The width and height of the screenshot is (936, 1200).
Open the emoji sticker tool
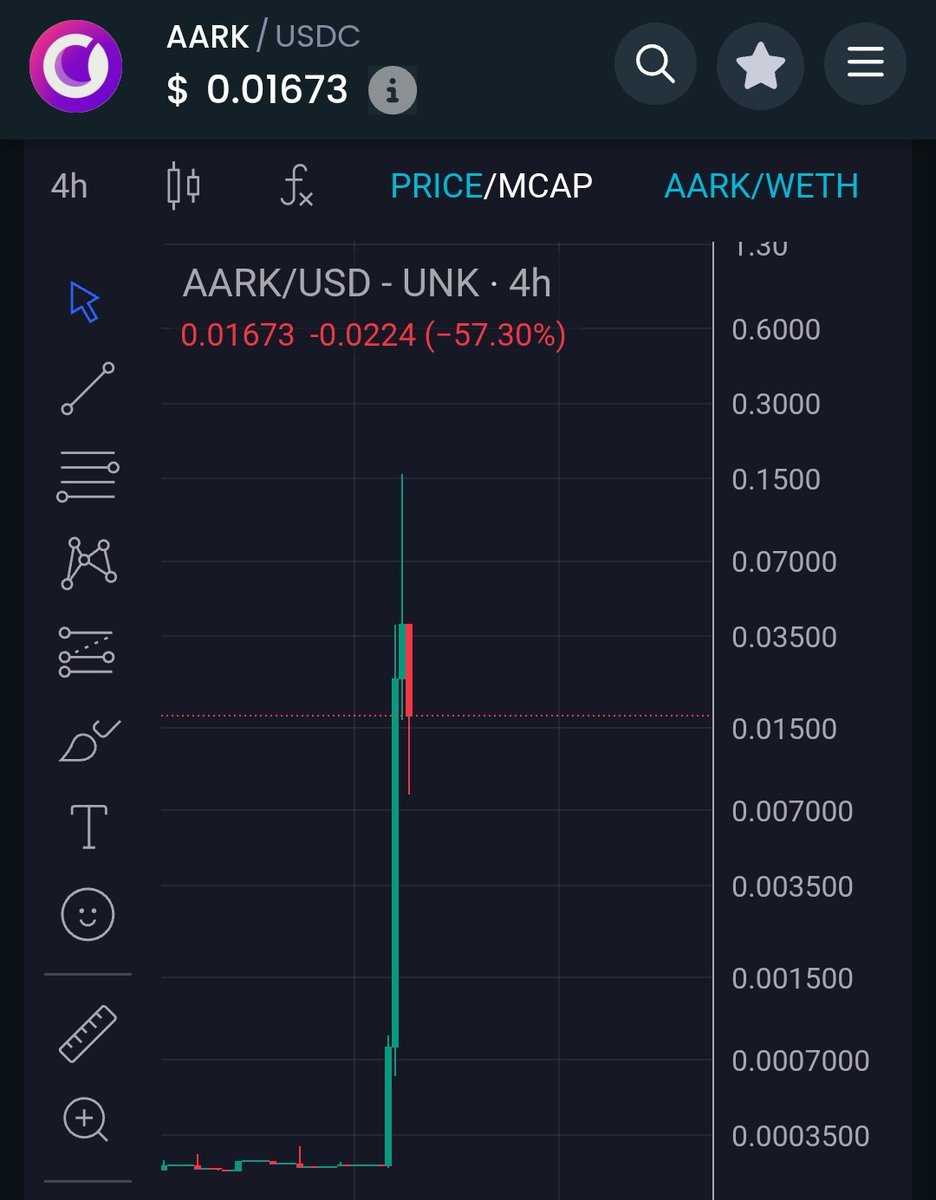tap(88, 914)
